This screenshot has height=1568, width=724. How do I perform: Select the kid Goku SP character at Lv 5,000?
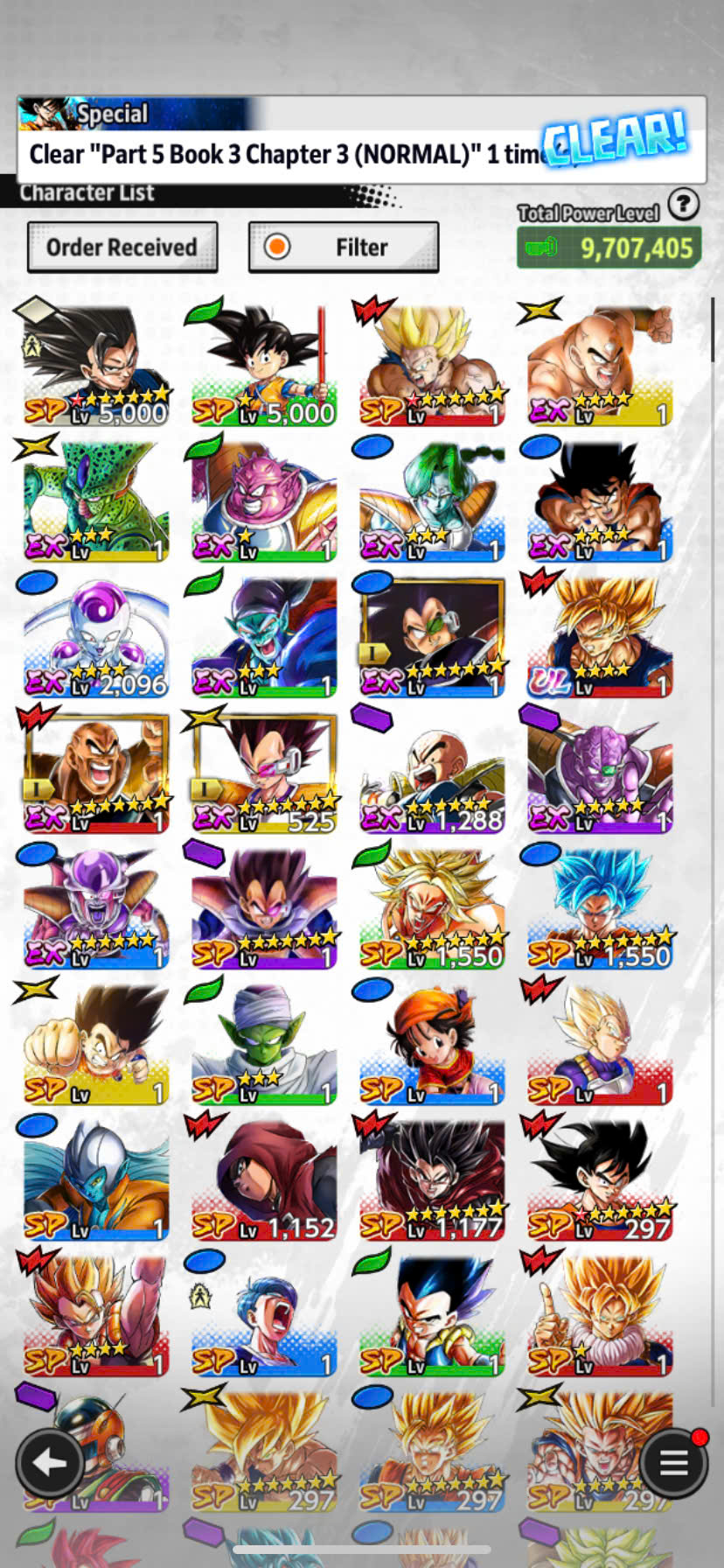264,366
